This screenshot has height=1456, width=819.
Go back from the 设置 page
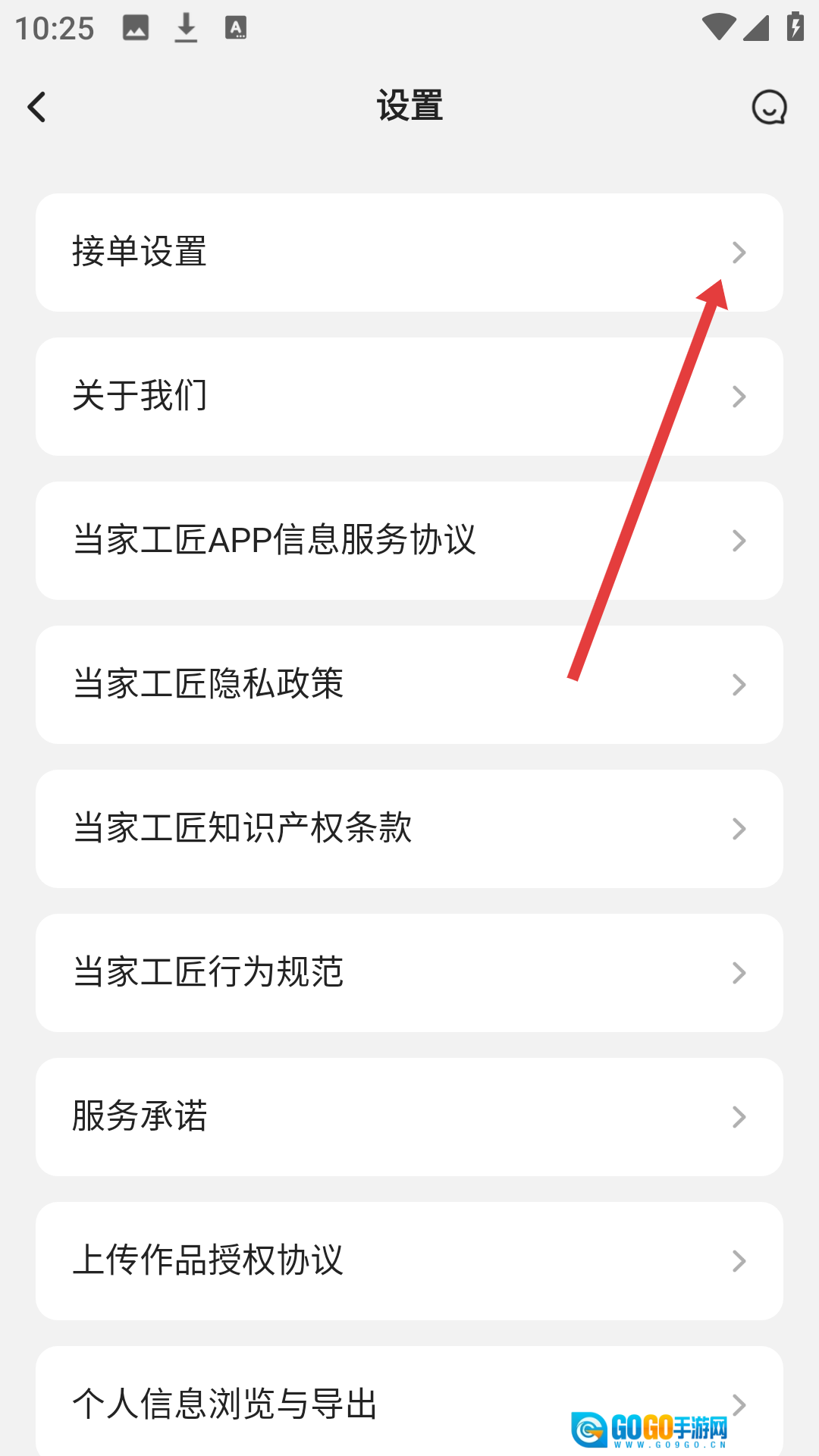pyautogui.click(x=36, y=107)
